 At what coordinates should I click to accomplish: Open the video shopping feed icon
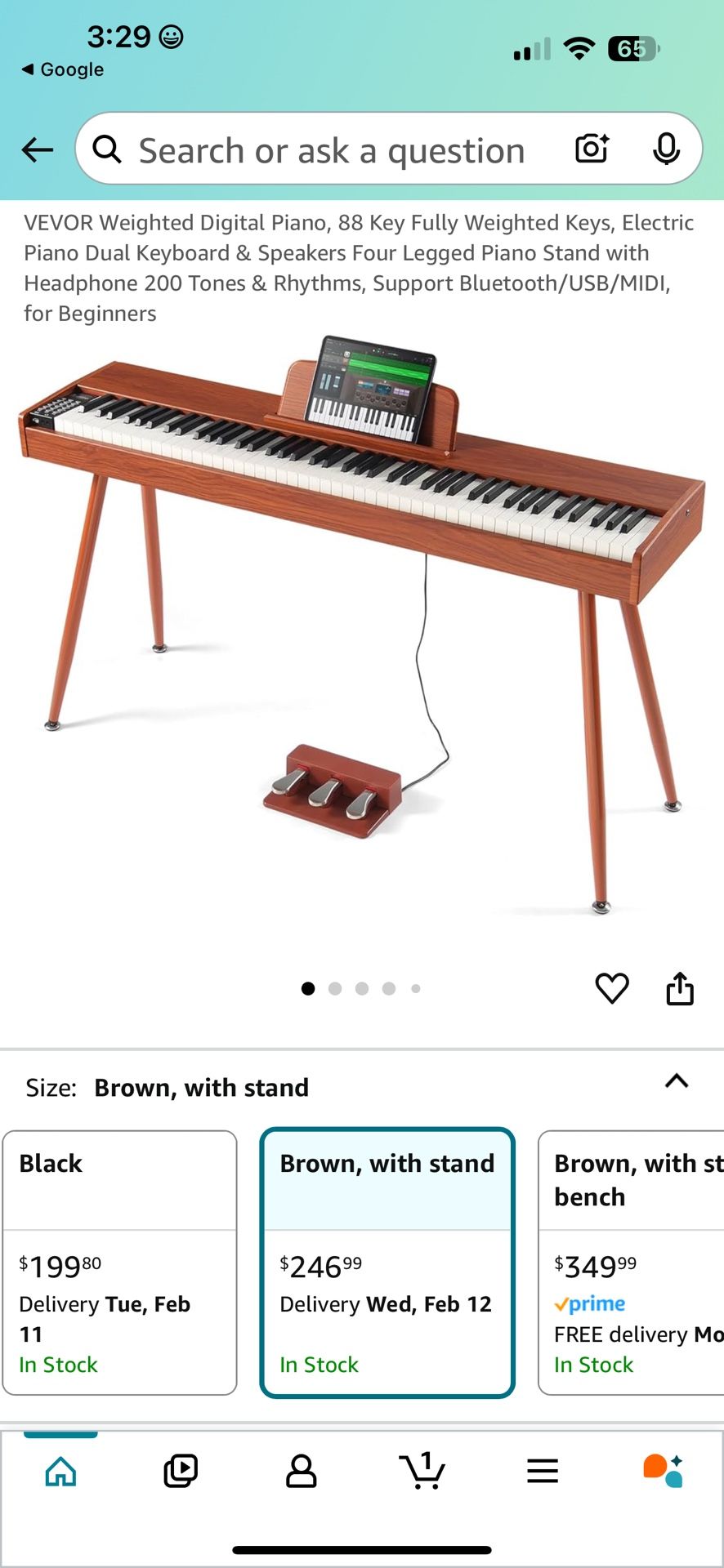(x=181, y=1470)
